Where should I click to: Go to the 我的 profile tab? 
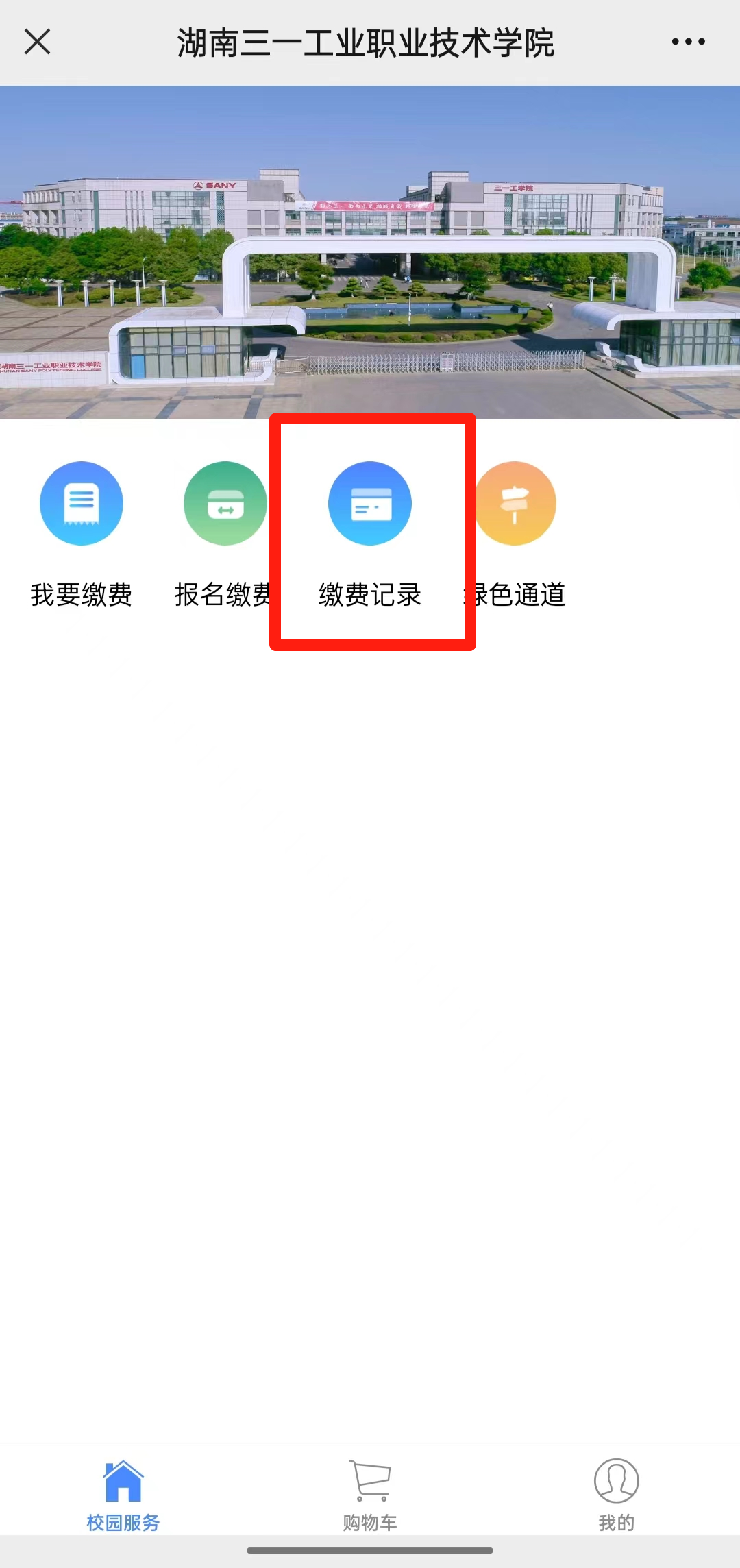click(616, 1494)
